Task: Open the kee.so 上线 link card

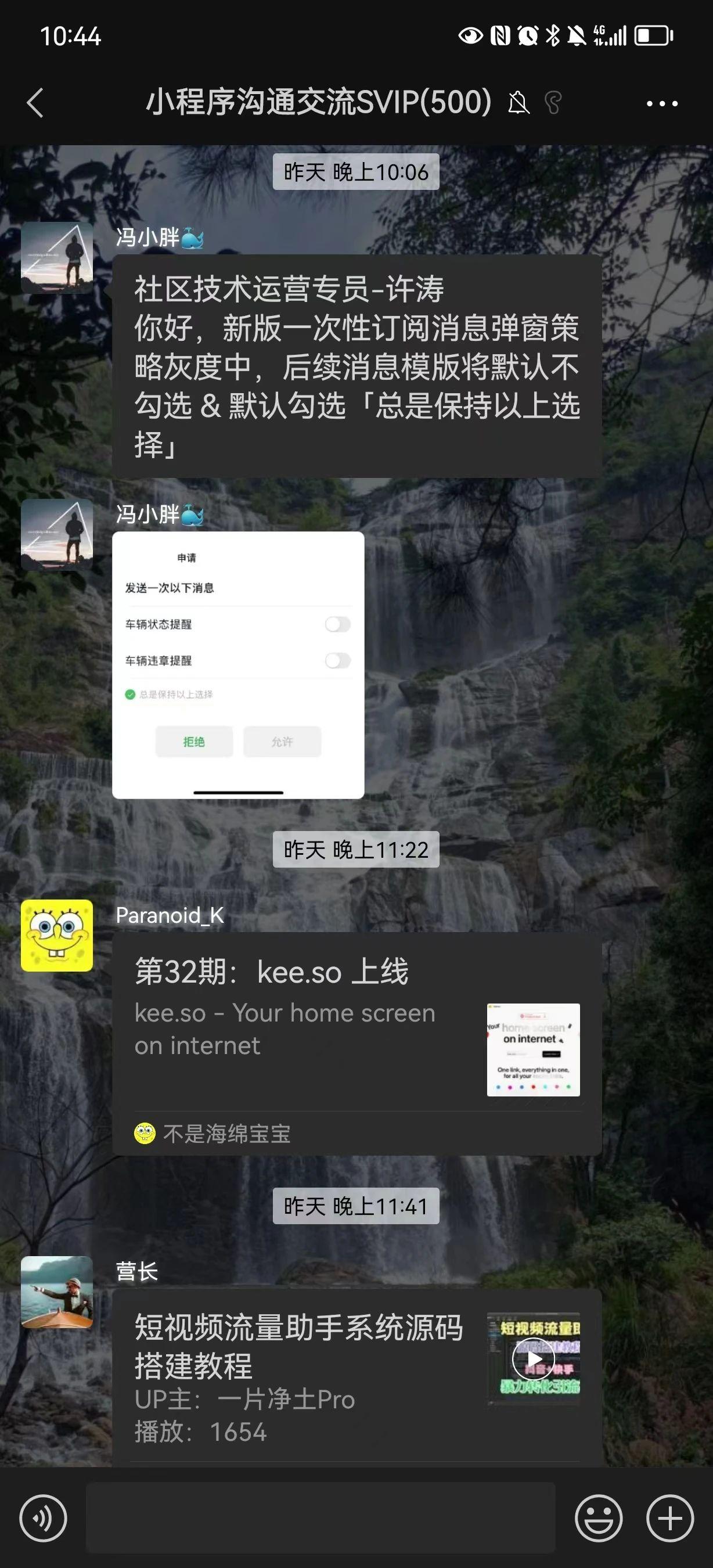Action: coord(357,1044)
